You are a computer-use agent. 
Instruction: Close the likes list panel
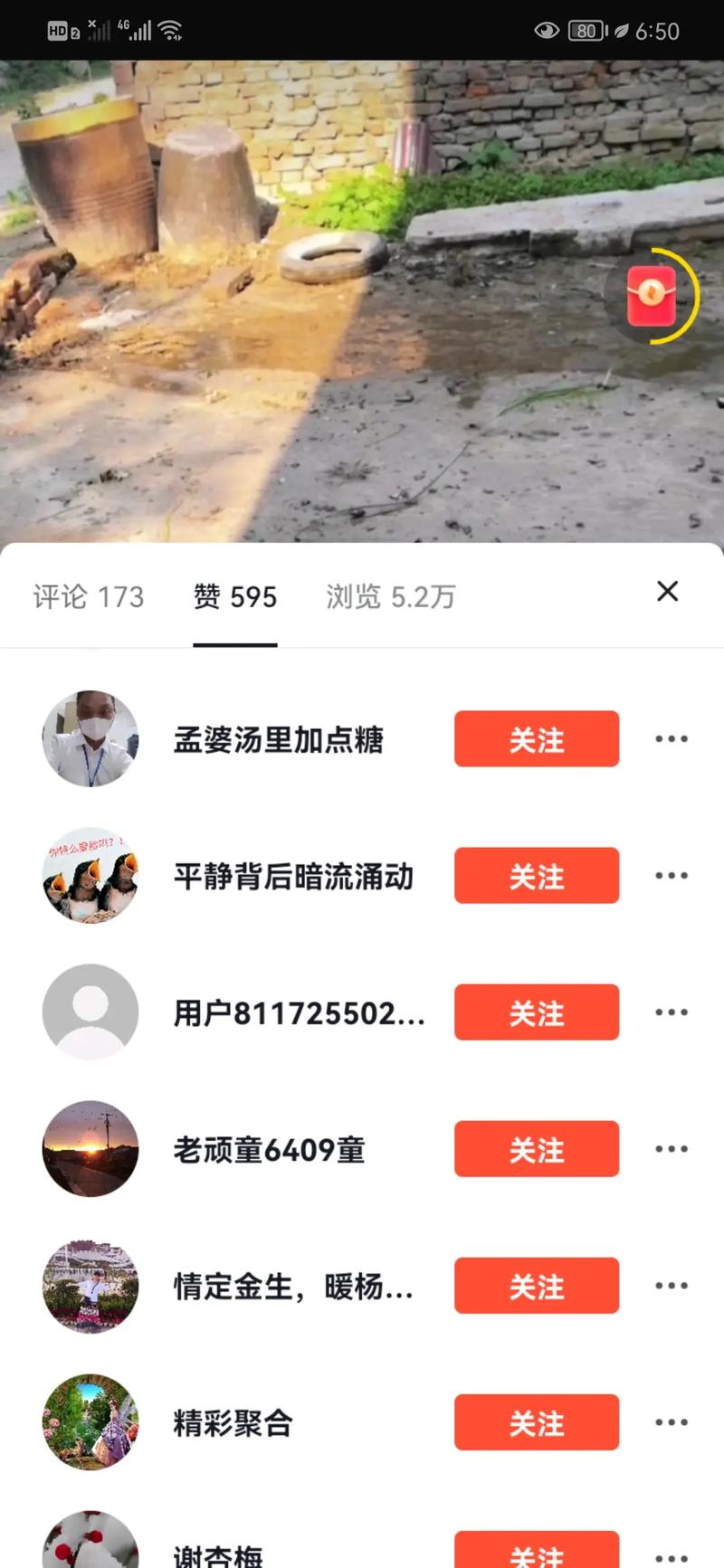(667, 591)
